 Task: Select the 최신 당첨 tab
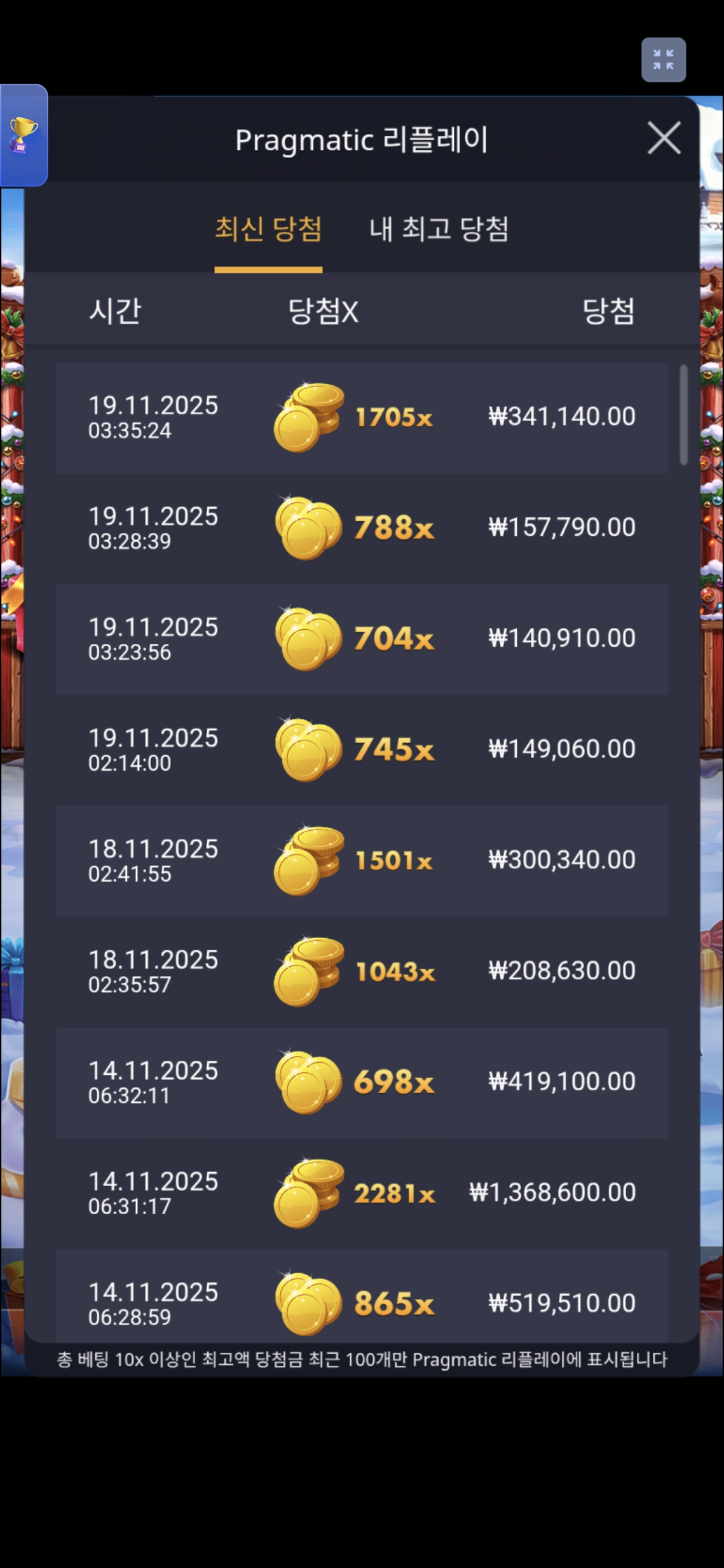268,229
